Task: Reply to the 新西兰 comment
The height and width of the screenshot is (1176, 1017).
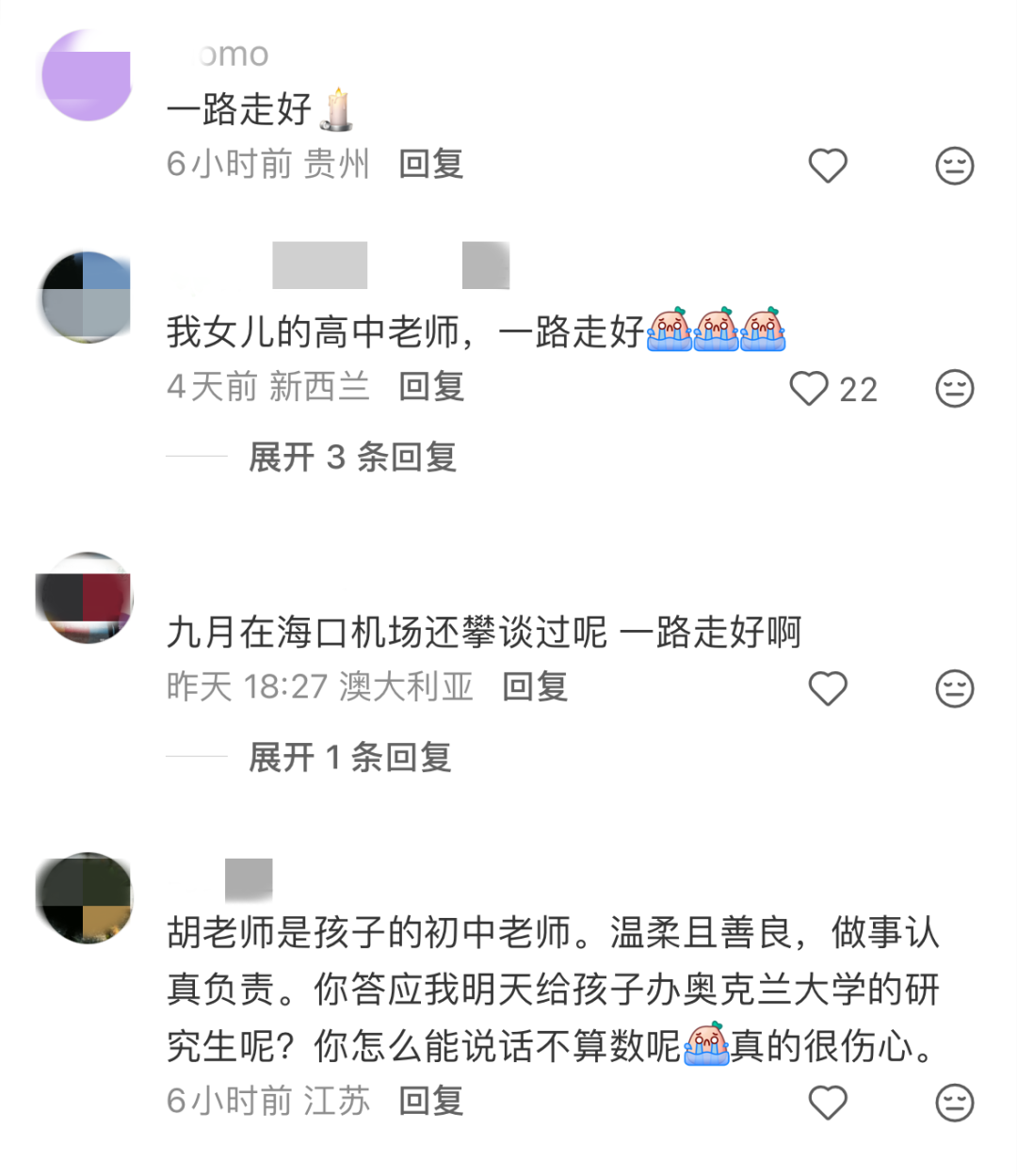Action: click(431, 386)
